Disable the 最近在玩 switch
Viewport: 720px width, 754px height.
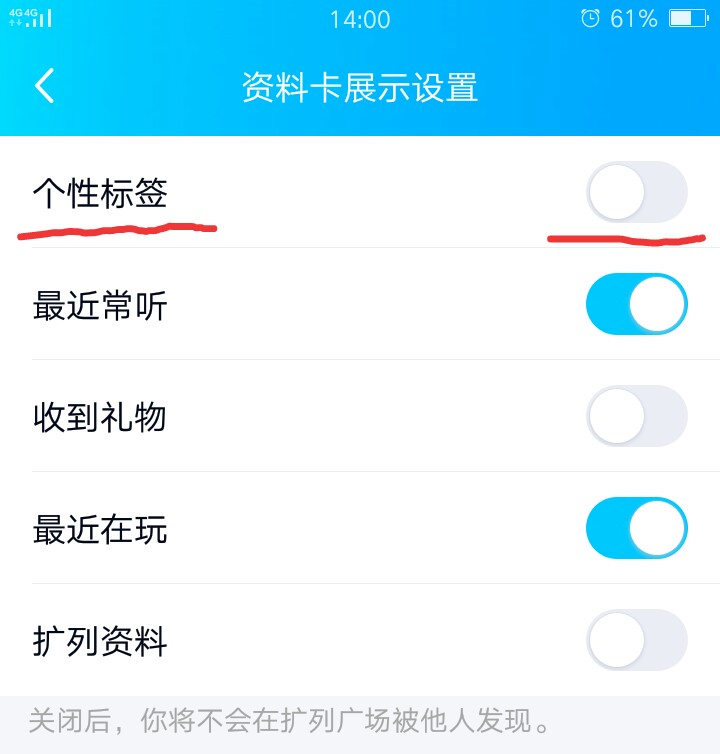click(x=637, y=528)
